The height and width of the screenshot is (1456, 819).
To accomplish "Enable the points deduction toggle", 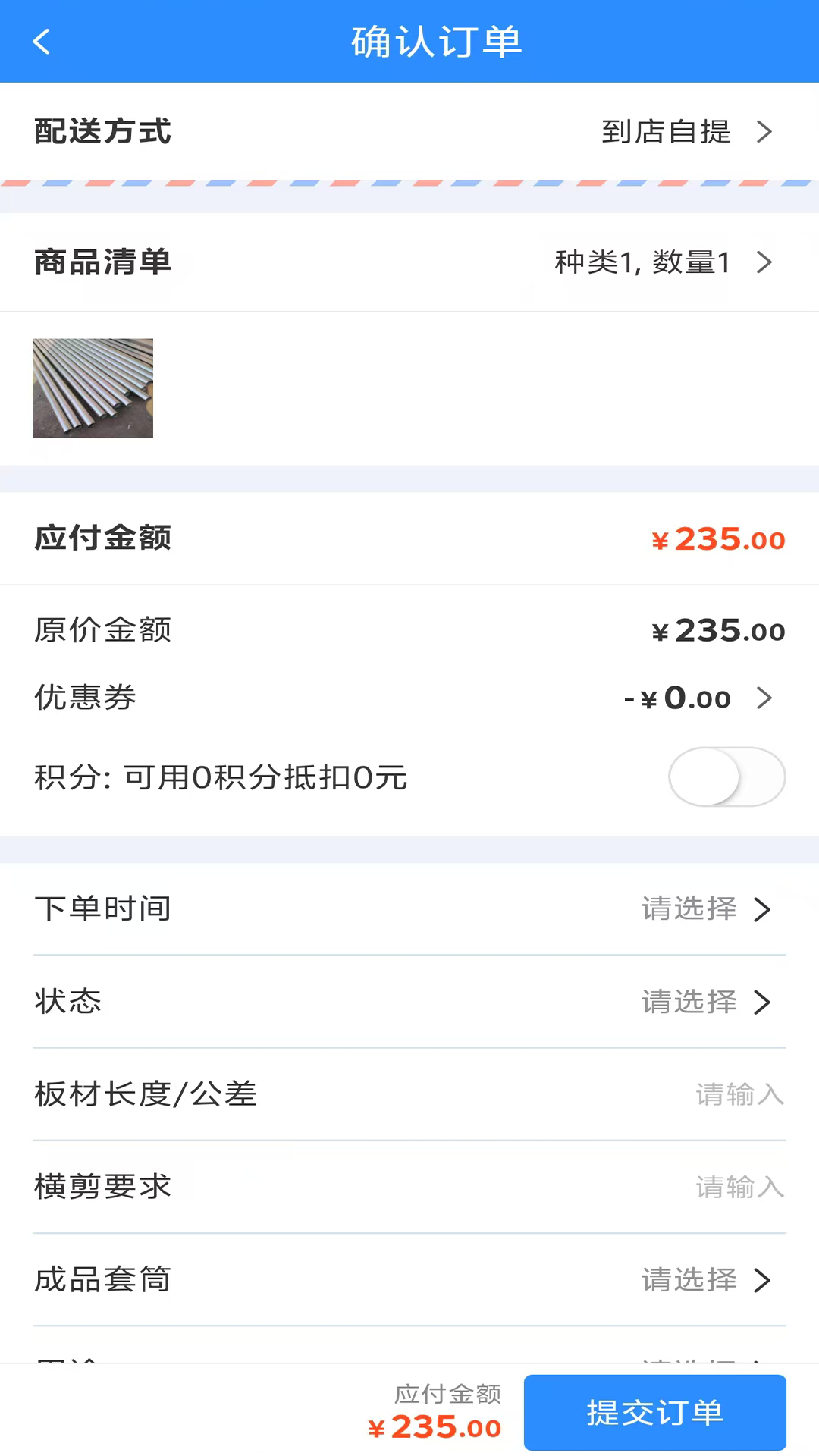I will click(x=726, y=777).
